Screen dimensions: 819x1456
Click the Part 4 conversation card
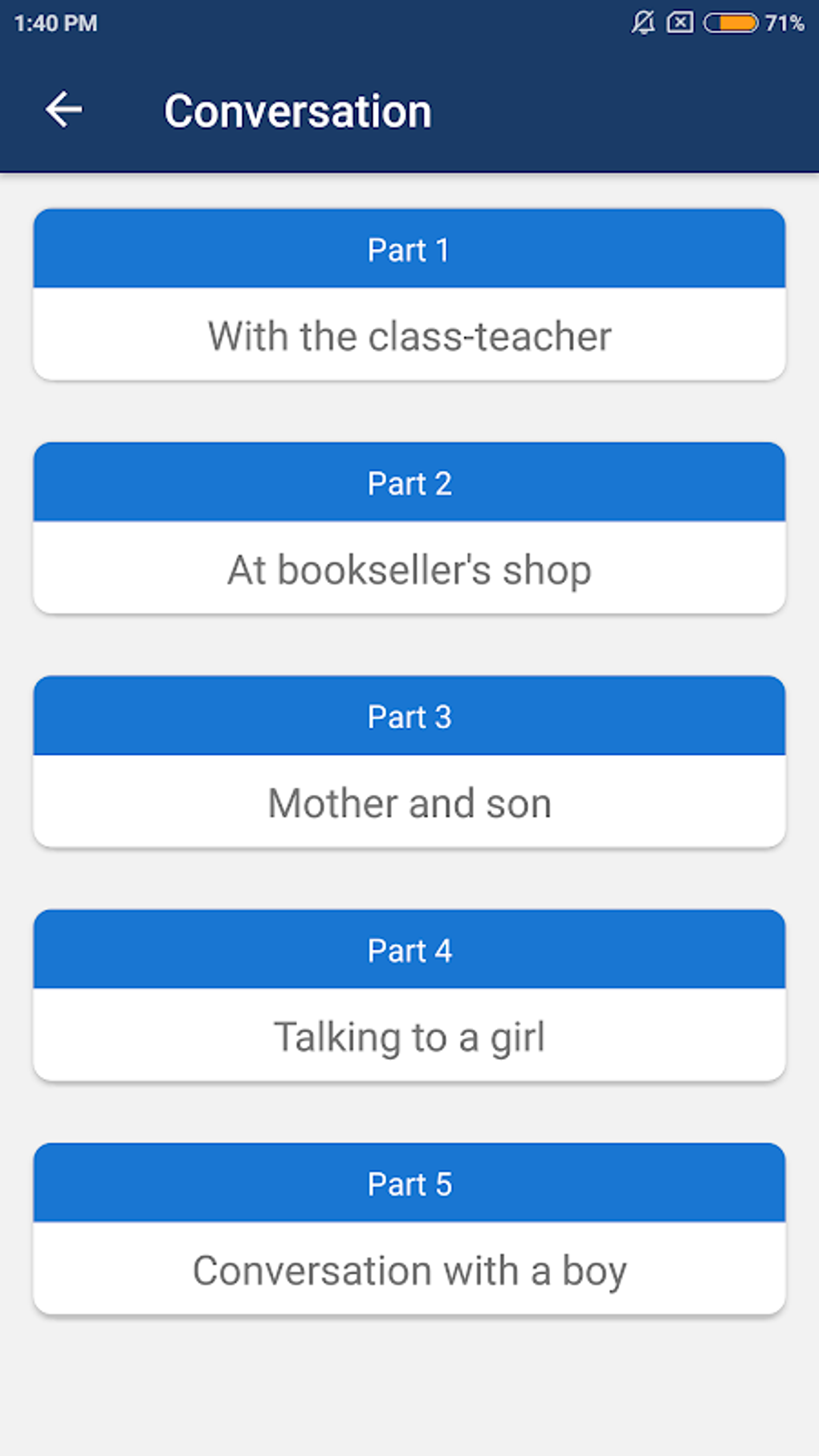point(409,993)
